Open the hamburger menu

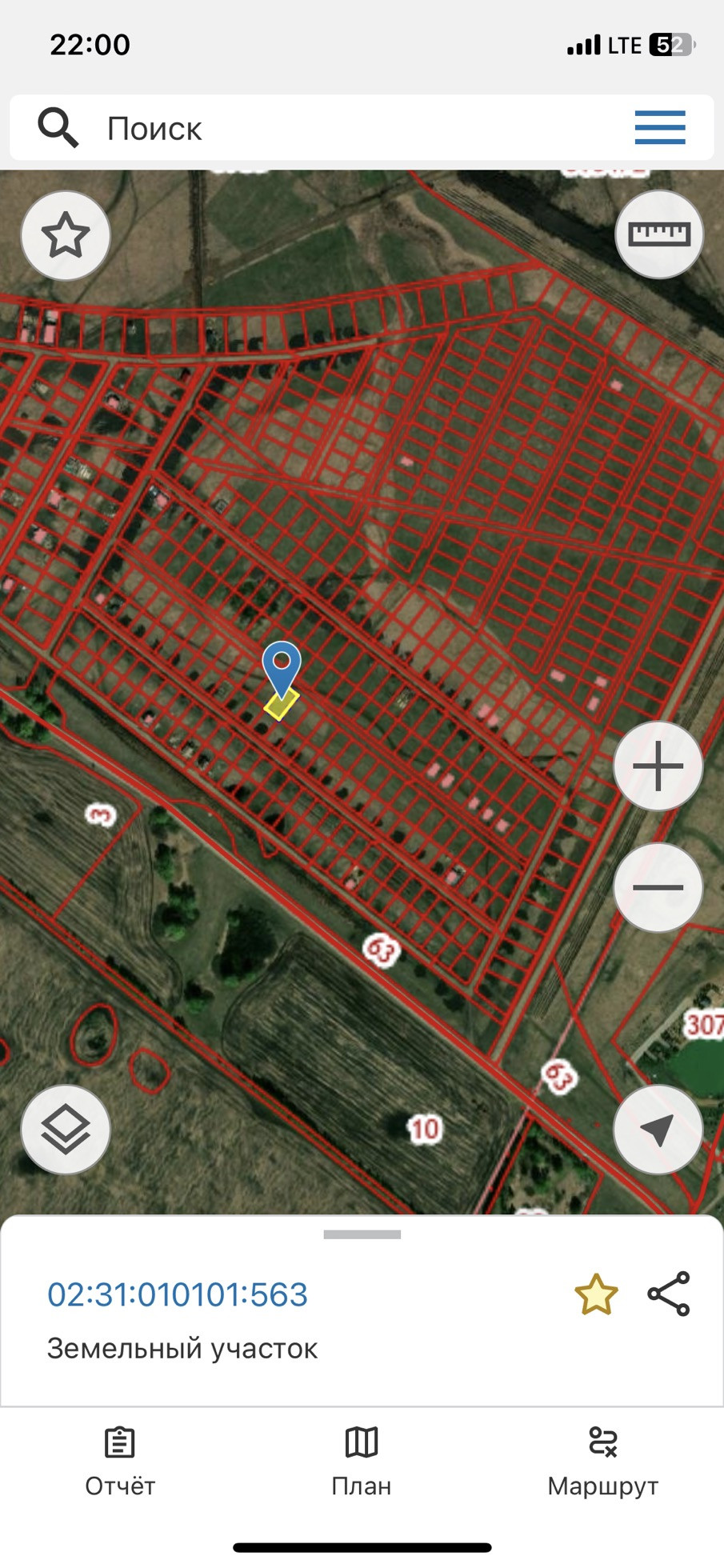[x=660, y=128]
